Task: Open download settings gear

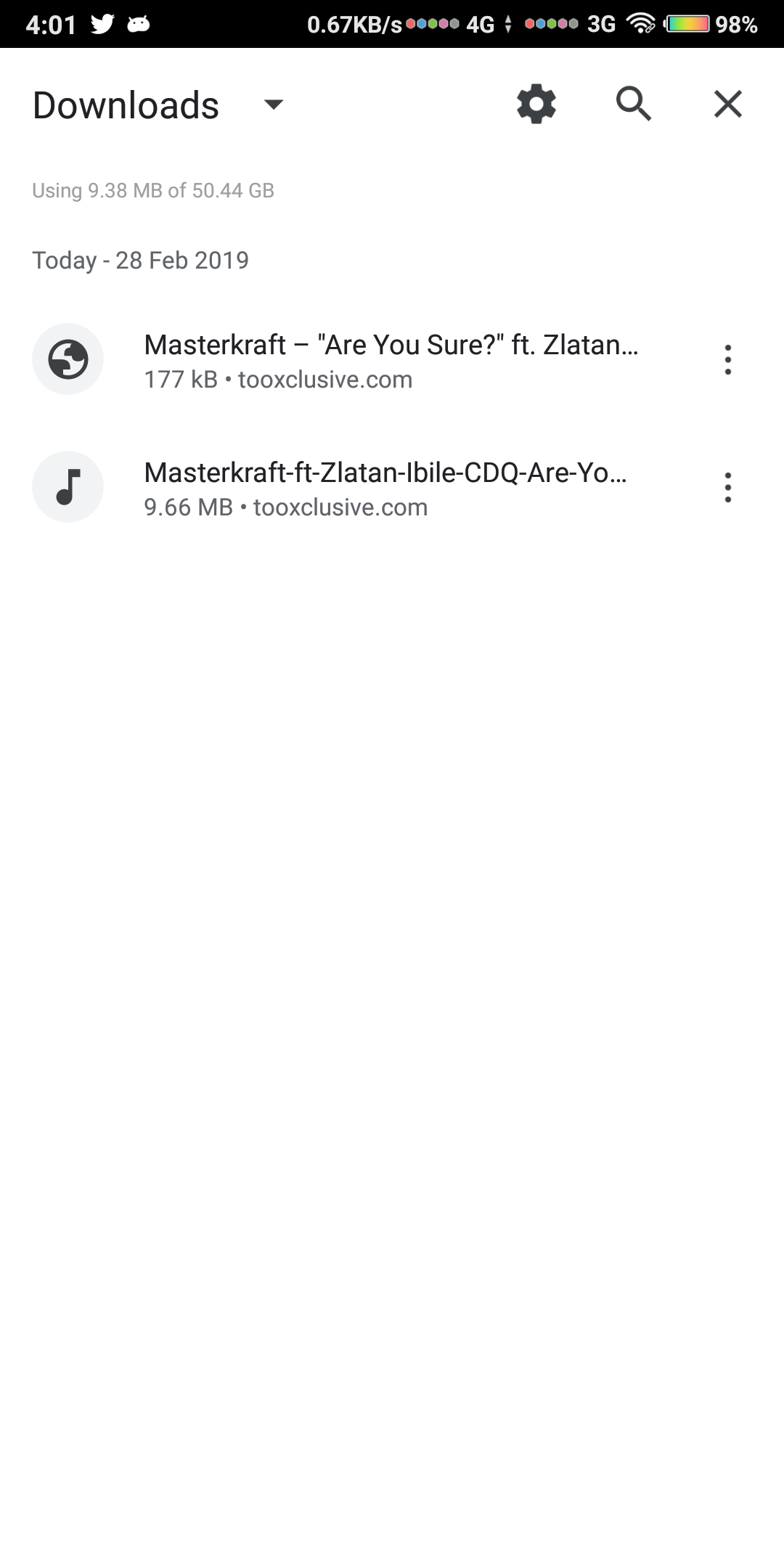Action: click(x=536, y=104)
